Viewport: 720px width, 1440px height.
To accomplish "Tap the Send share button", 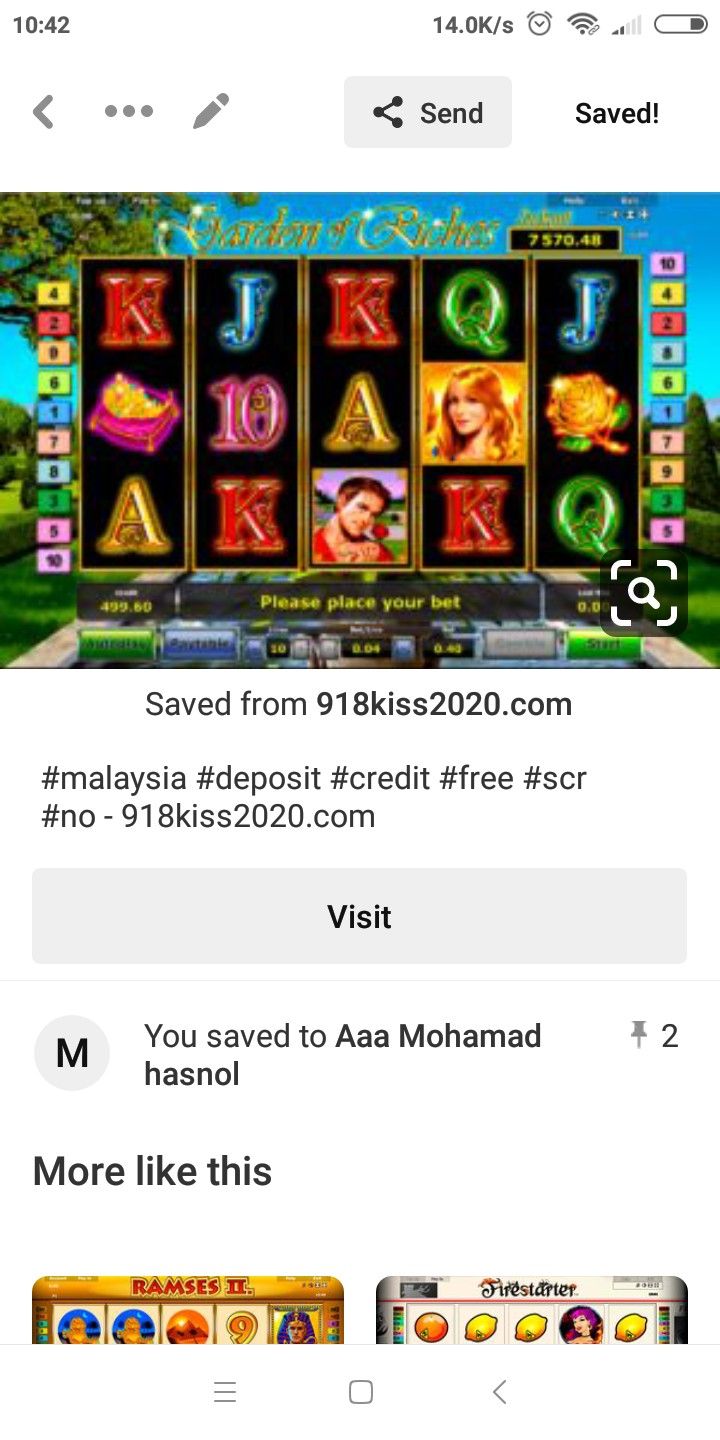I will pyautogui.click(x=428, y=113).
